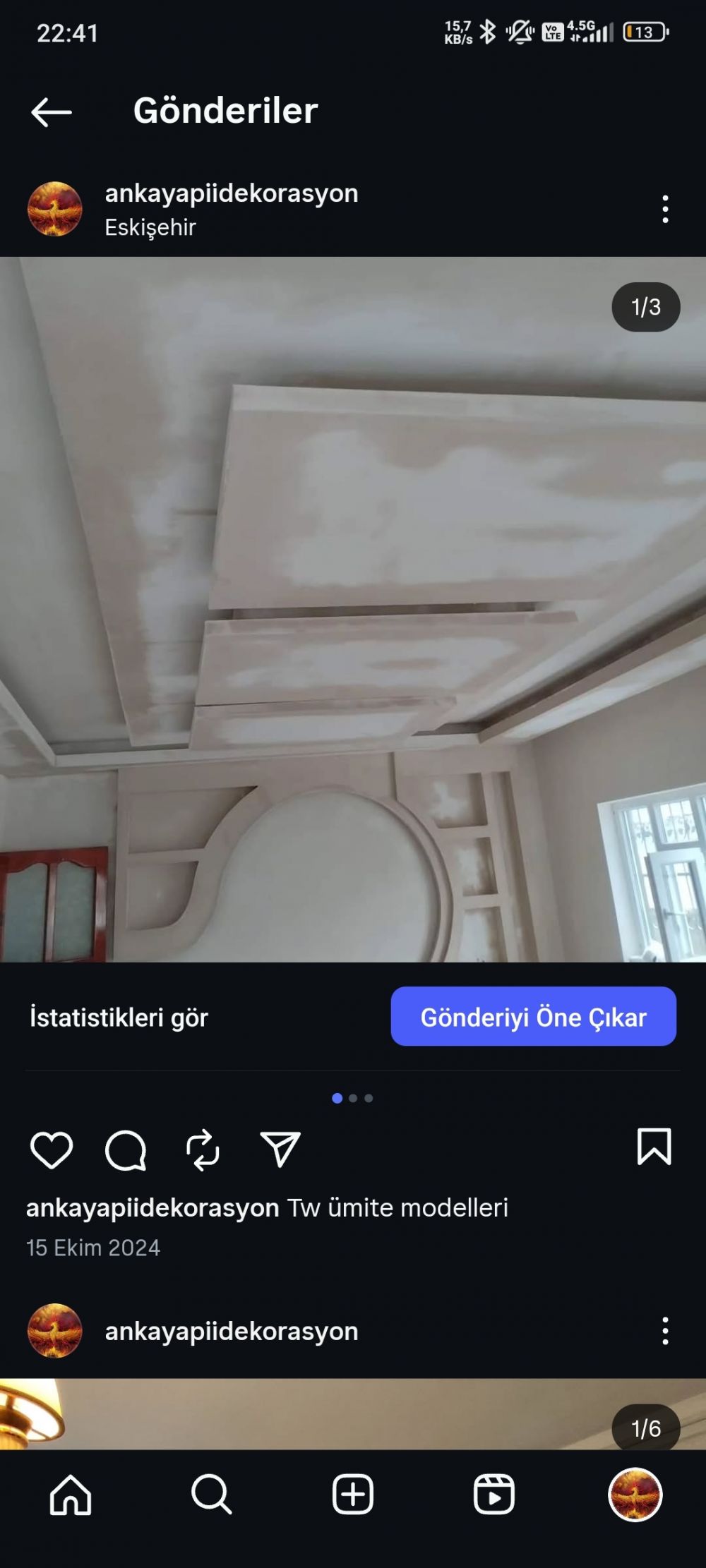Open the Search tab

point(211,1494)
